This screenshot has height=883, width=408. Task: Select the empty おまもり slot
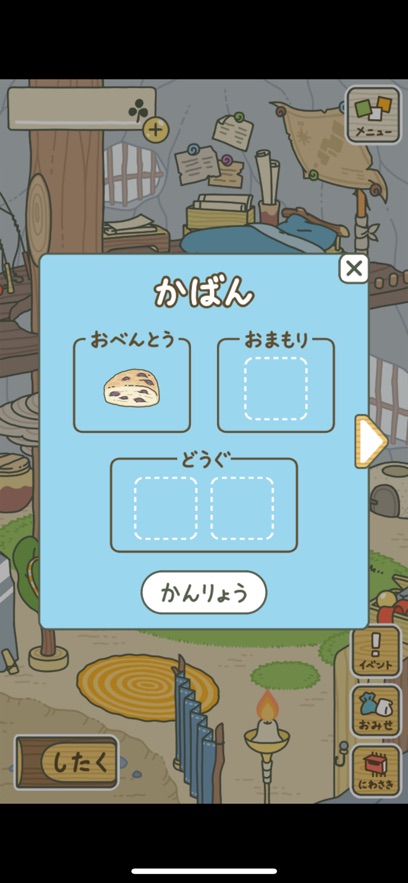[276, 388]
